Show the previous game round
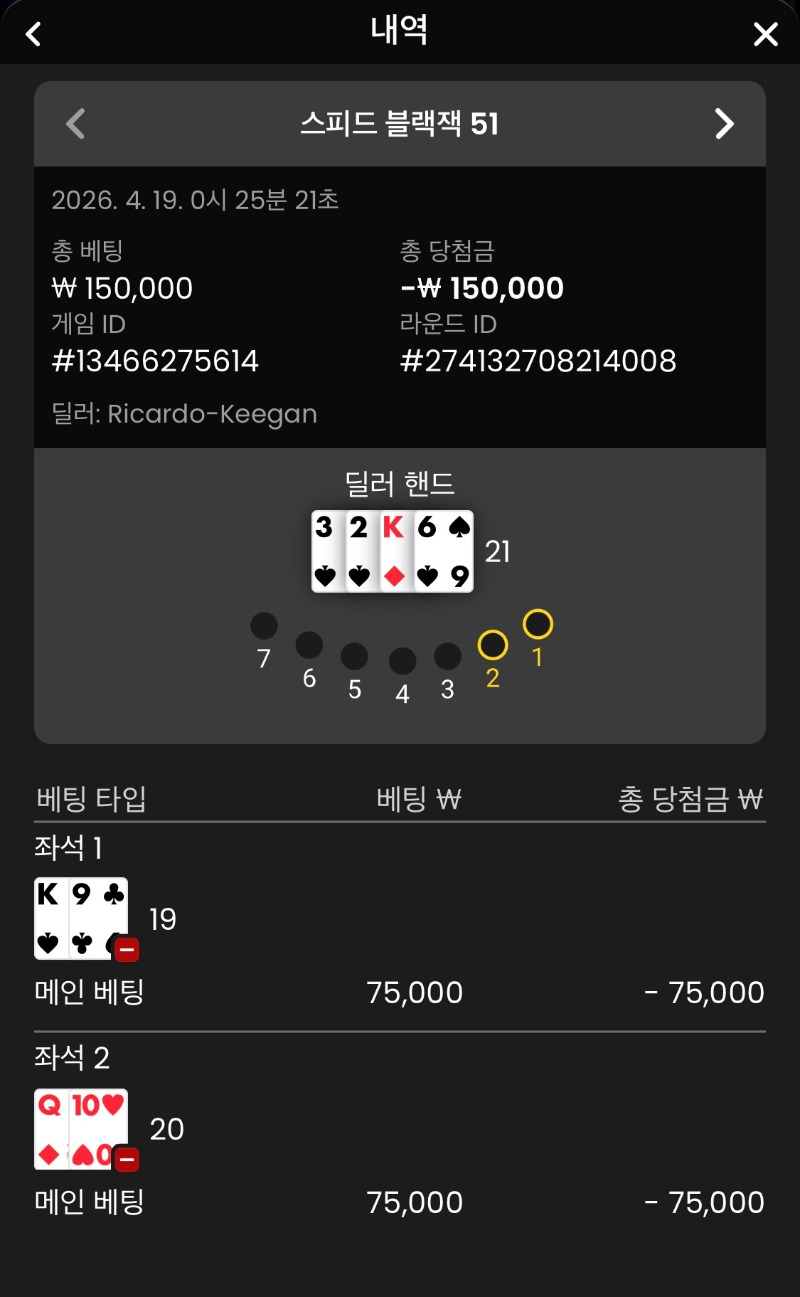Viewport: 800px width, 1297px height. click(x=76, y=124)
